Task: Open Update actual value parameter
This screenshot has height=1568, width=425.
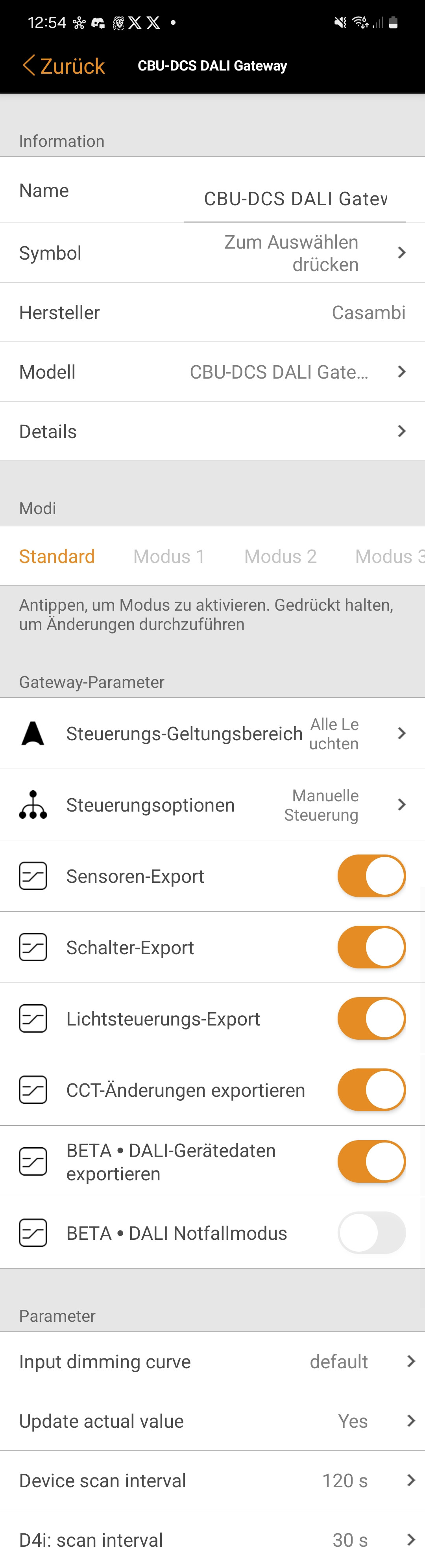Action: point(212,1421)
